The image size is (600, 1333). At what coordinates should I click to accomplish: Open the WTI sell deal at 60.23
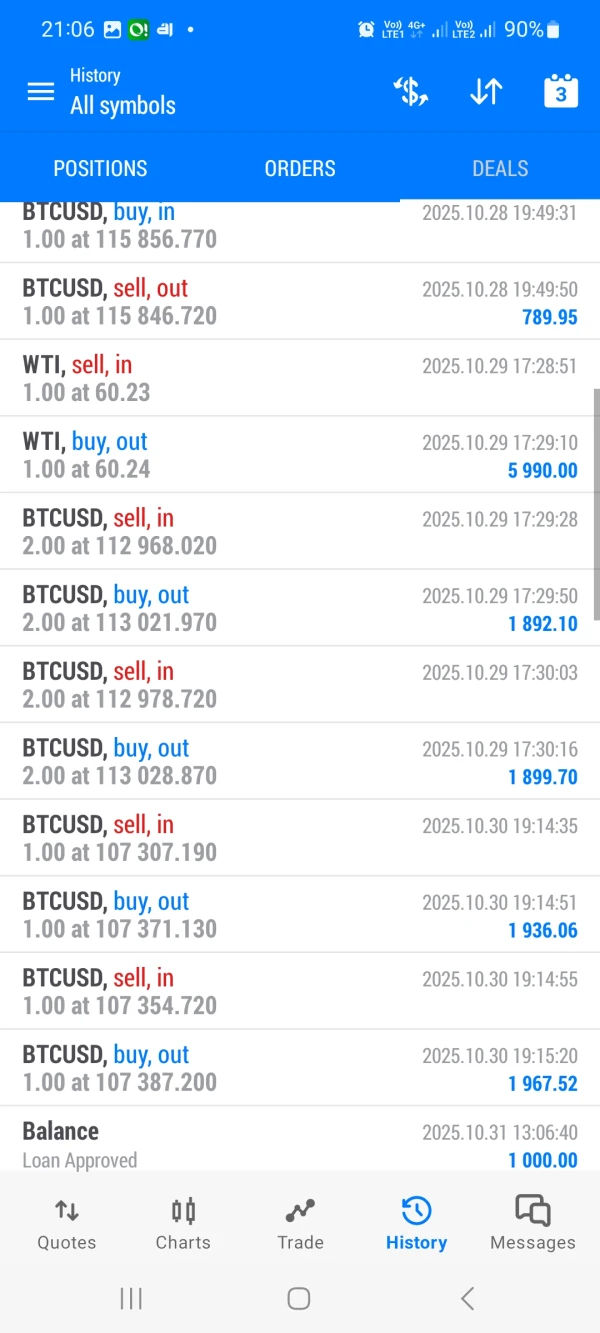click(x=300, y=378)
